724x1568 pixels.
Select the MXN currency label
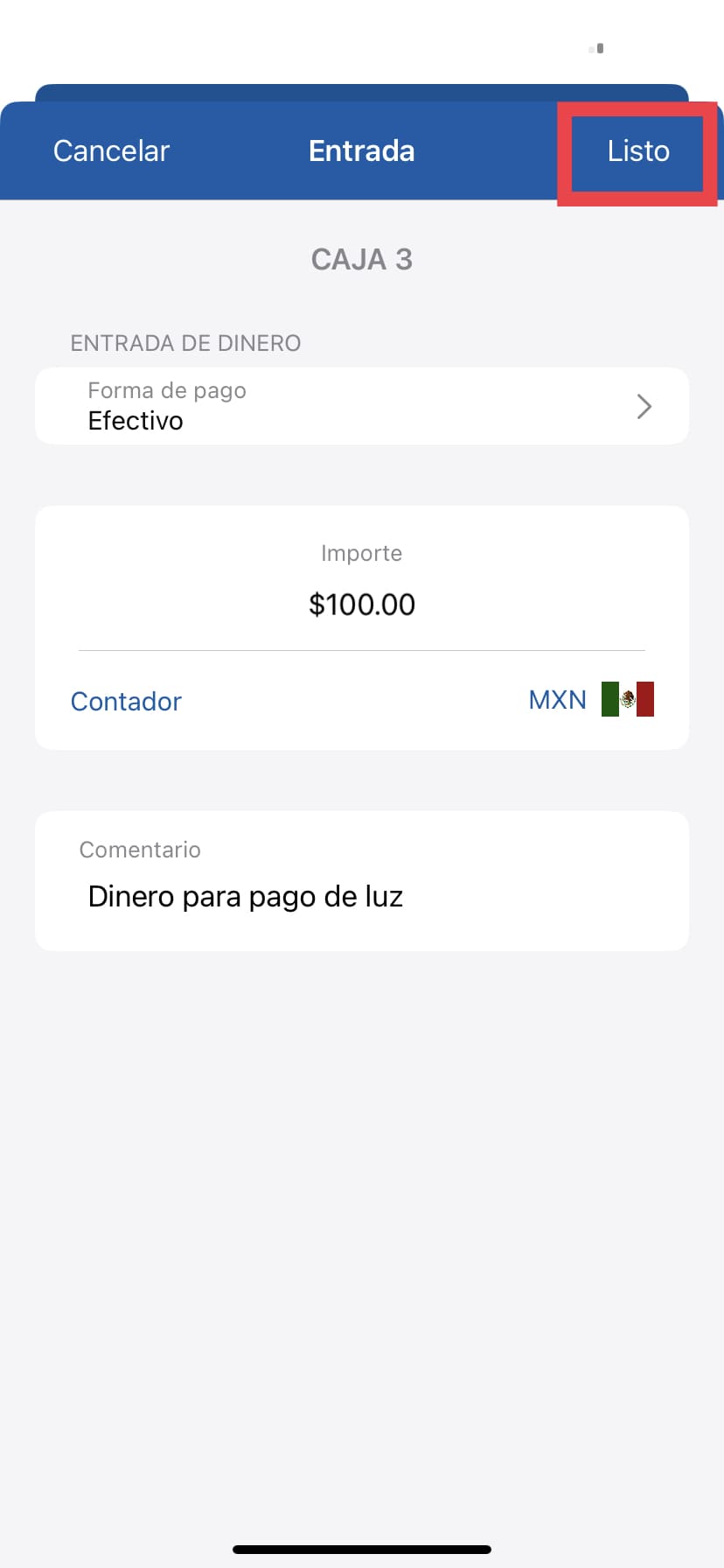tap(557, 699)
